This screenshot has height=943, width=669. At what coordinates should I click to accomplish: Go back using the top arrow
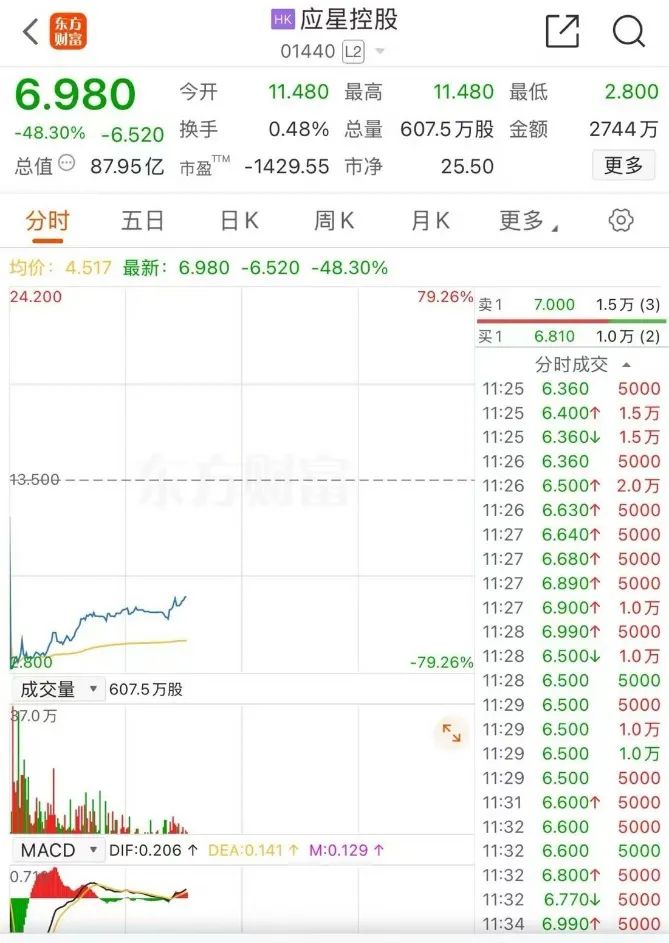click(30, 32)
